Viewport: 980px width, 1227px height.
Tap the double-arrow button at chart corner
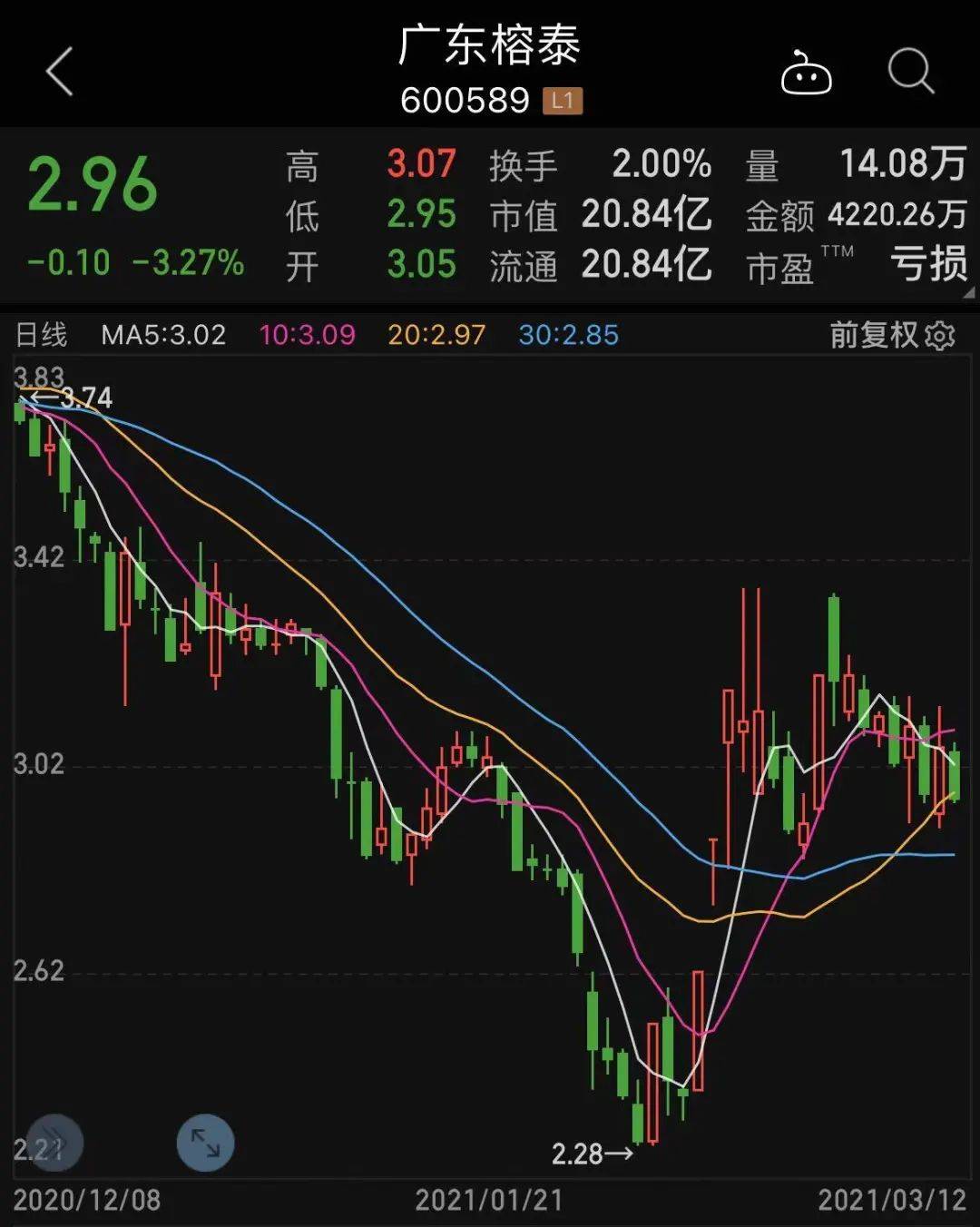(54, 1143)
